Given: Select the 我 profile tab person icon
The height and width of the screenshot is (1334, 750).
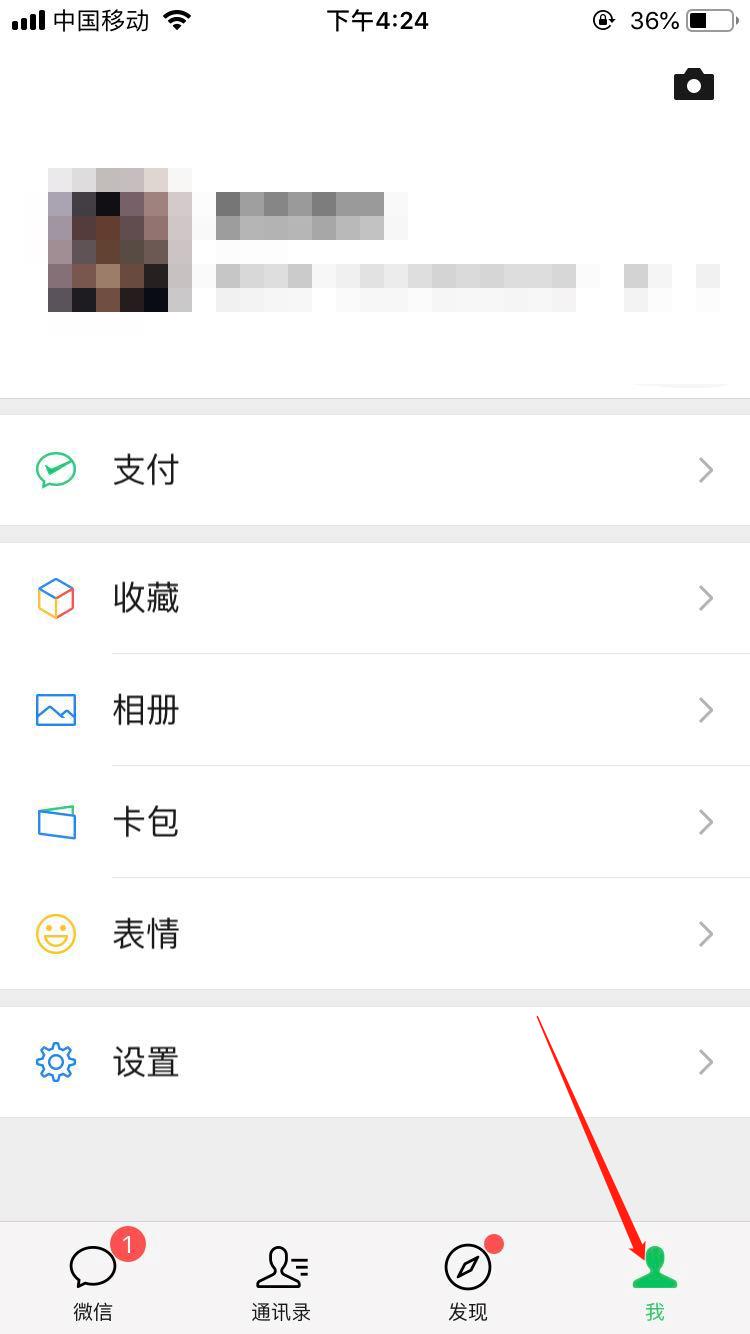Looking at the screenshot, I should click(x=655, y=1266).
